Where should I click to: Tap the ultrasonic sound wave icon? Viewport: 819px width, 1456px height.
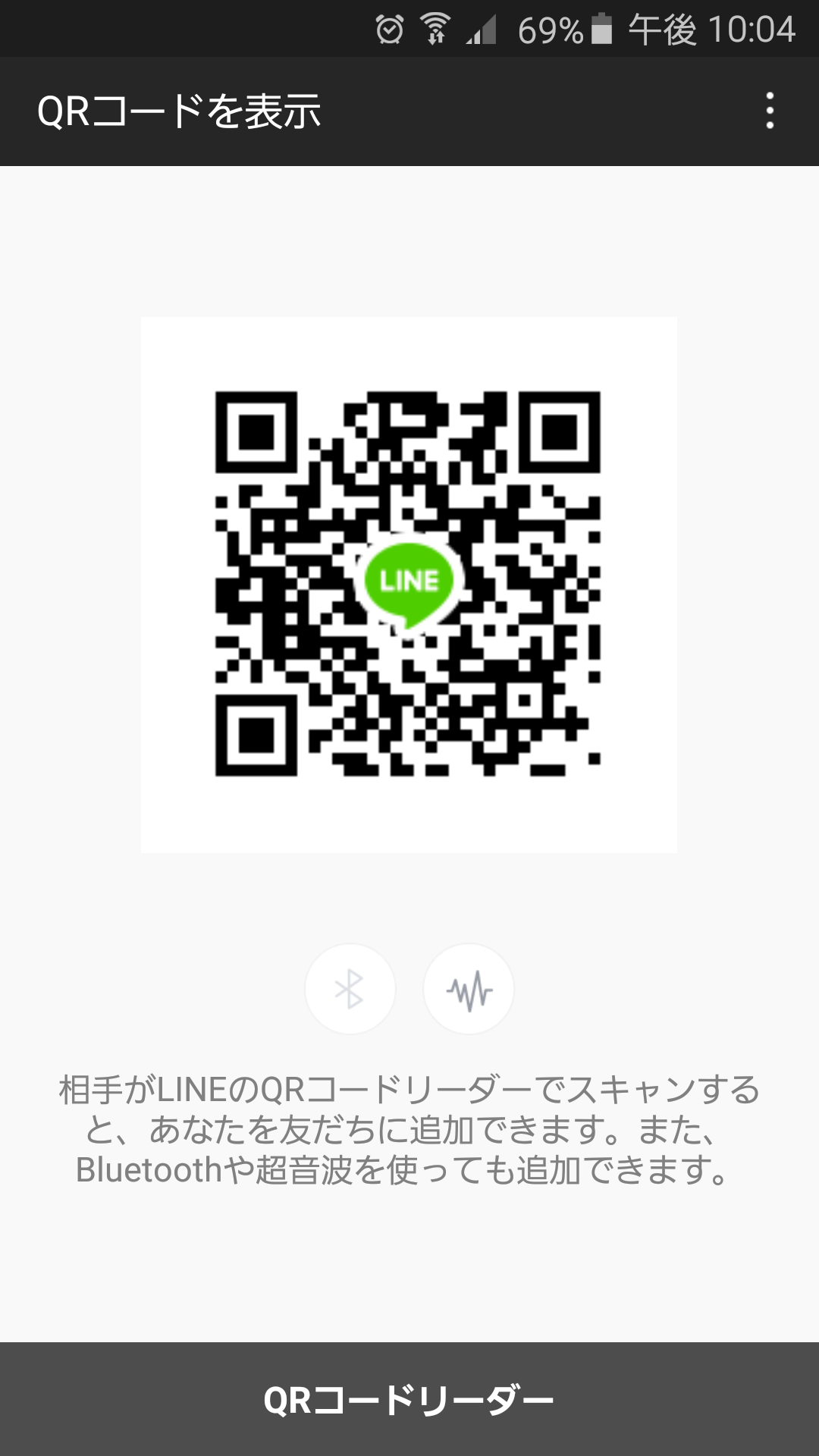[x=469, y=989]
